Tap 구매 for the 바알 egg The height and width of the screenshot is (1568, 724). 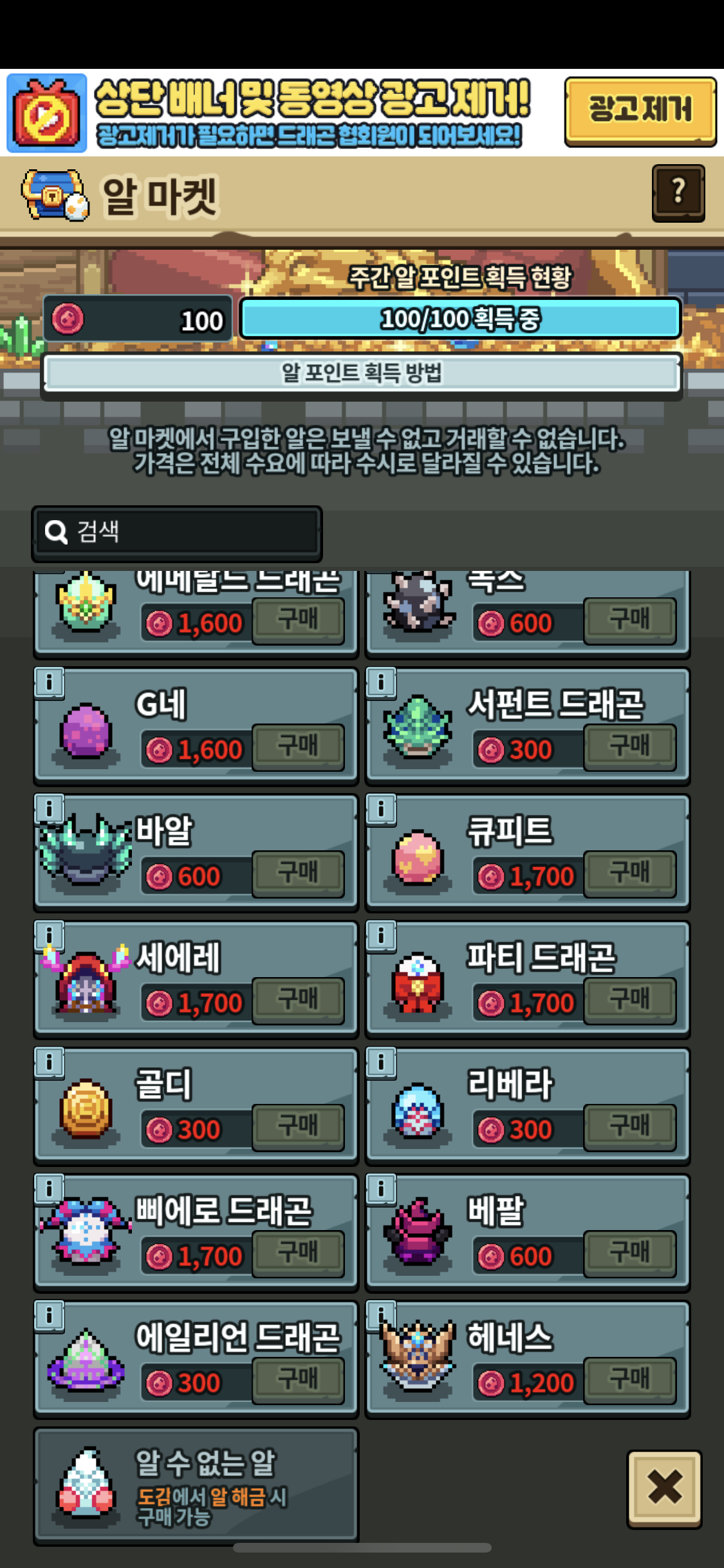coord(297,873)
